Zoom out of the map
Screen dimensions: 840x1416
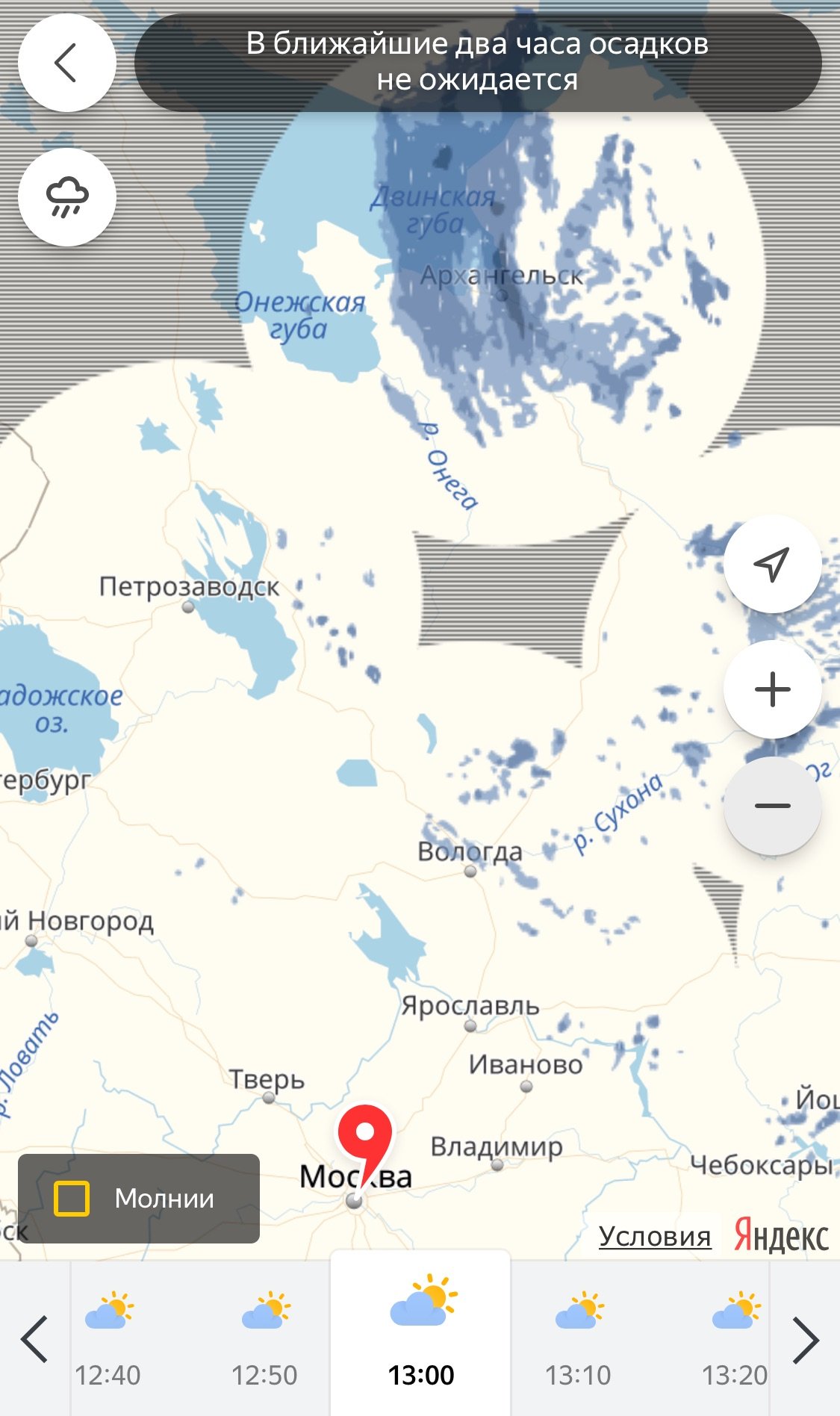772,806
